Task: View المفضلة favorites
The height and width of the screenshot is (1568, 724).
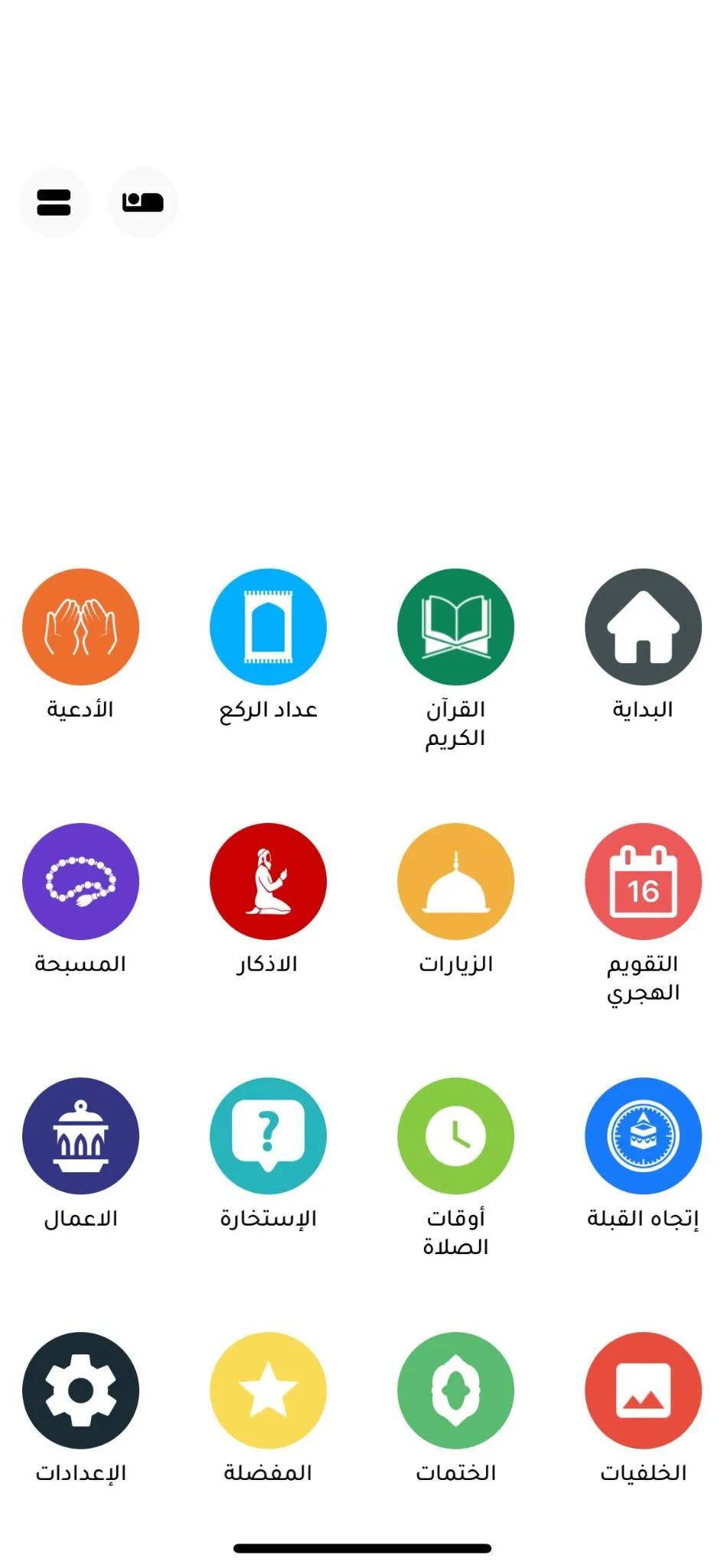Action: click(x=268, y=1390)
